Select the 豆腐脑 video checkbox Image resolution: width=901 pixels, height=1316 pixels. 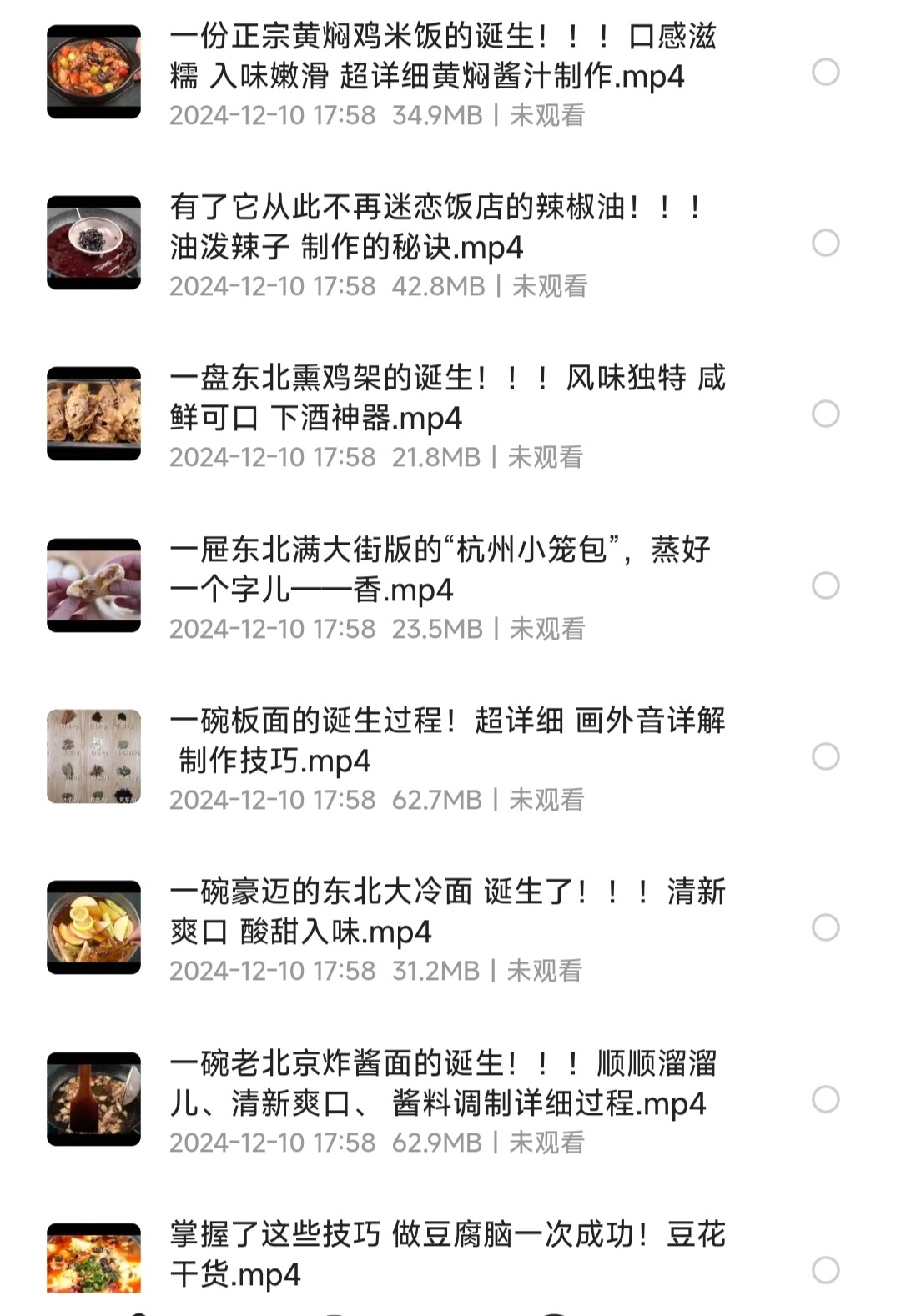(825, 1270)
